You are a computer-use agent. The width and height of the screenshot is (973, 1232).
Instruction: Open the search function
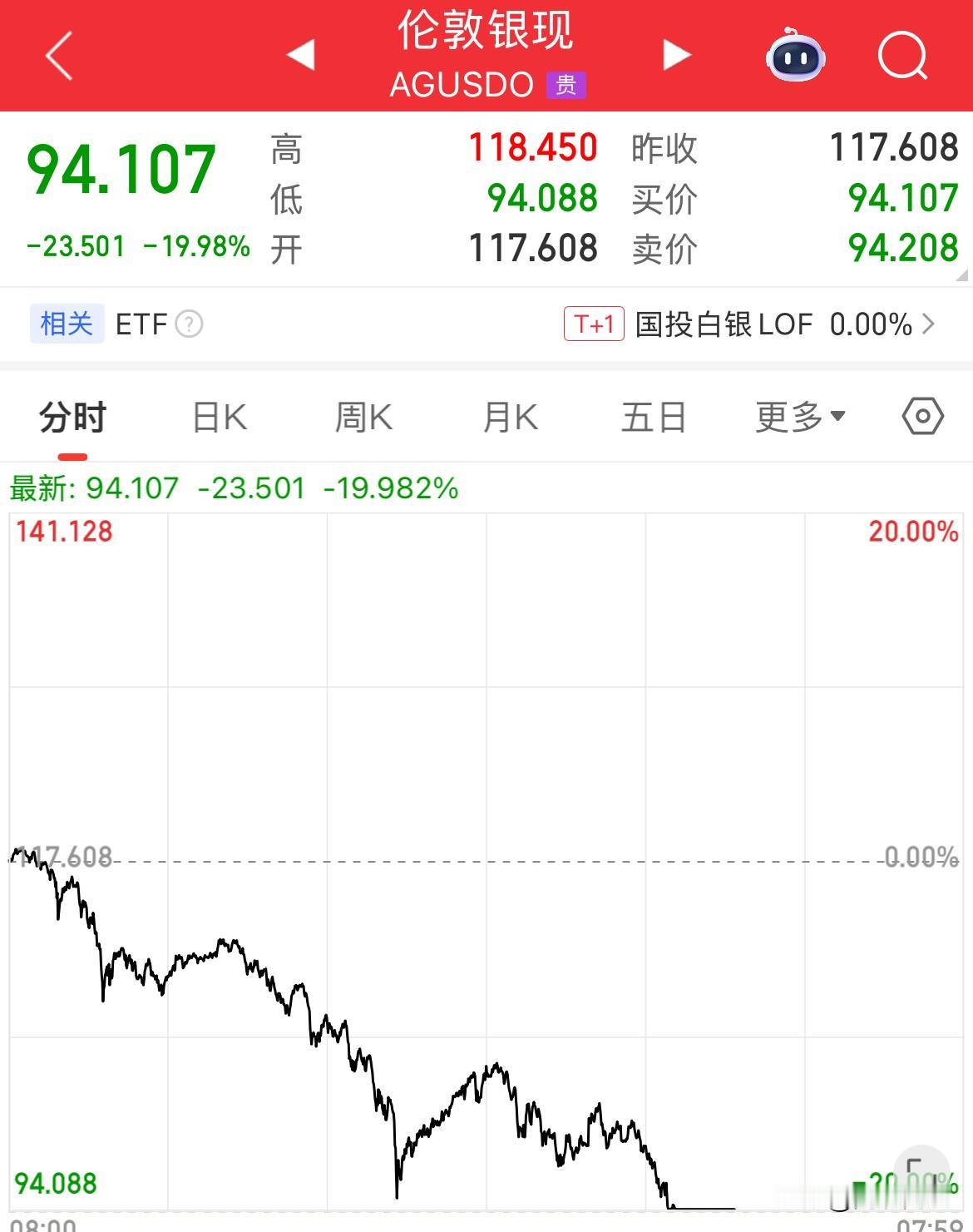coord(903,57)
